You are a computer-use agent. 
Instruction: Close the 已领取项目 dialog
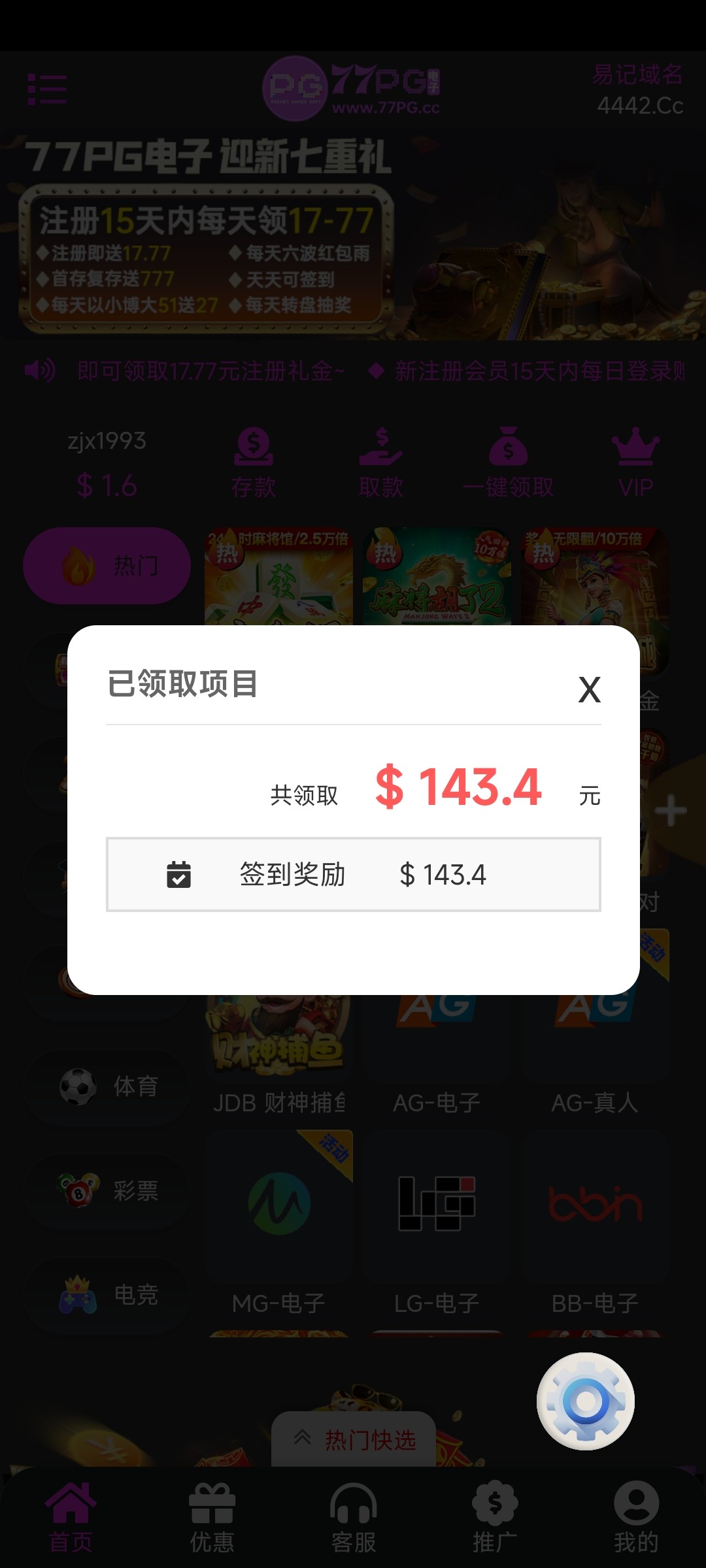tap(589, 689)
